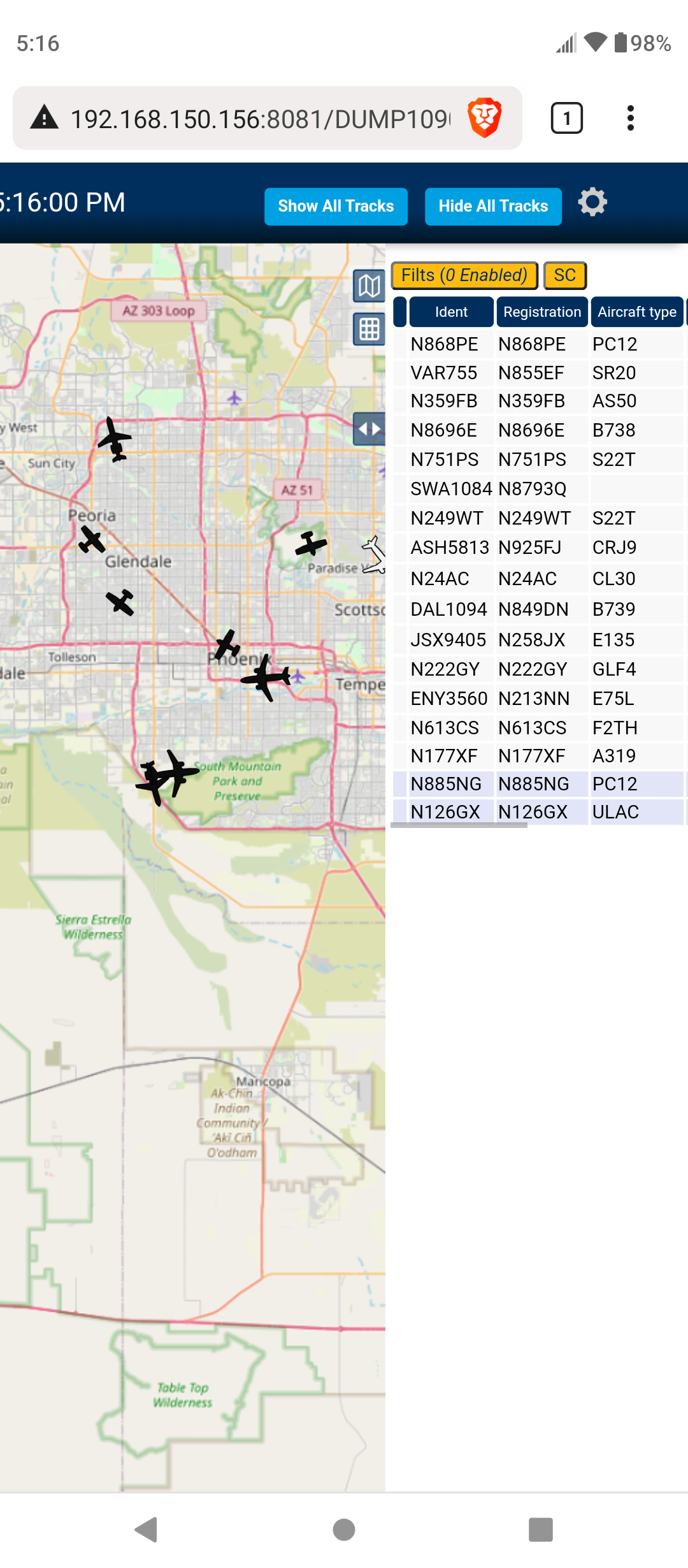Toggle the map grid icon
This screenshot has height=1568, width=688.
point(369,329)
